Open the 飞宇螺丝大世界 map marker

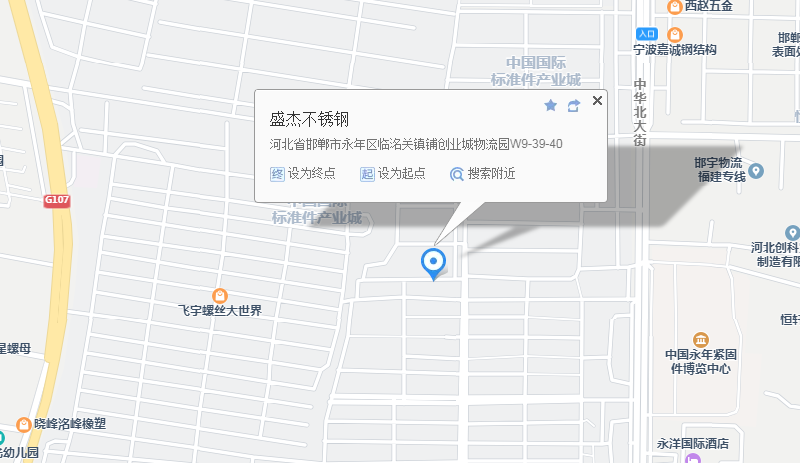click(x=220, y=295)
